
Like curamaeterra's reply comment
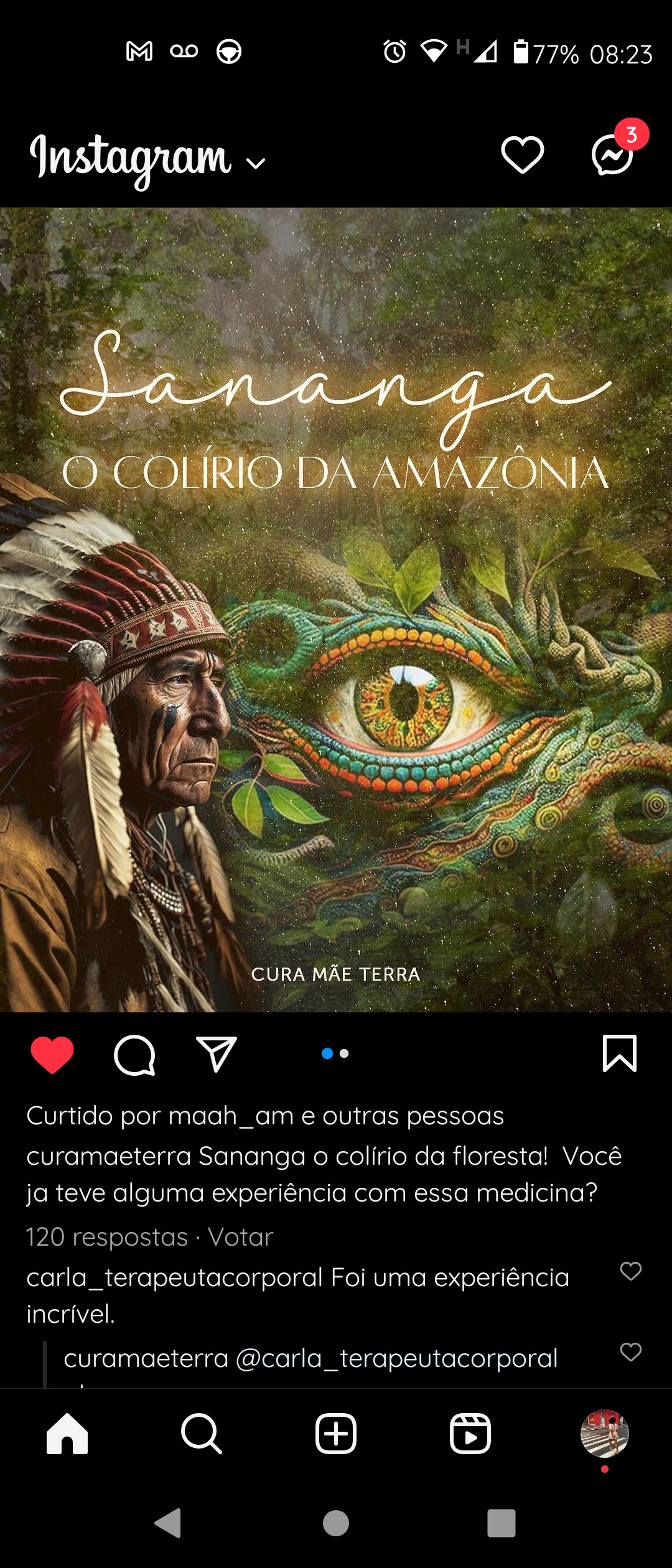pyautogui.click(x=630, y=1352)
